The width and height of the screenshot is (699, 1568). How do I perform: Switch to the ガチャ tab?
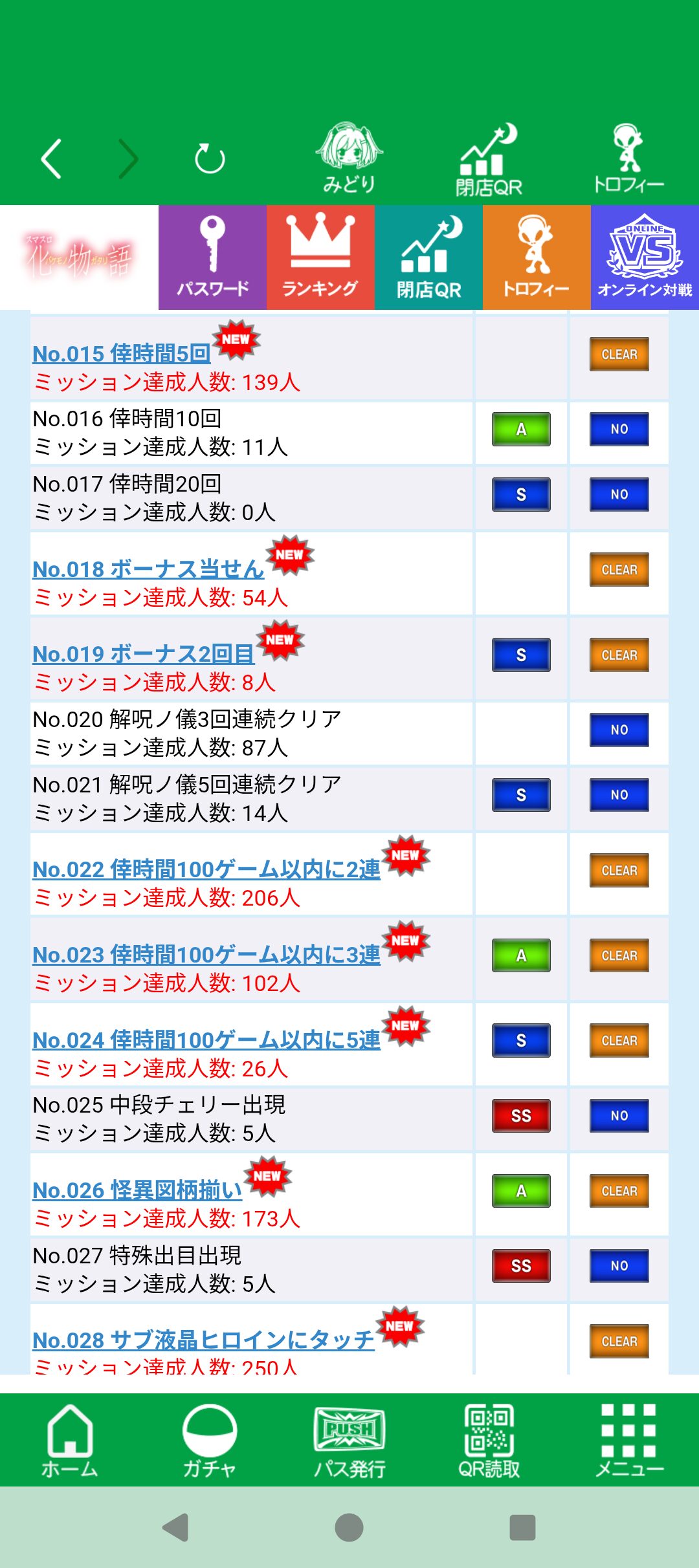pyautogui.click(x=209, y=1441)
